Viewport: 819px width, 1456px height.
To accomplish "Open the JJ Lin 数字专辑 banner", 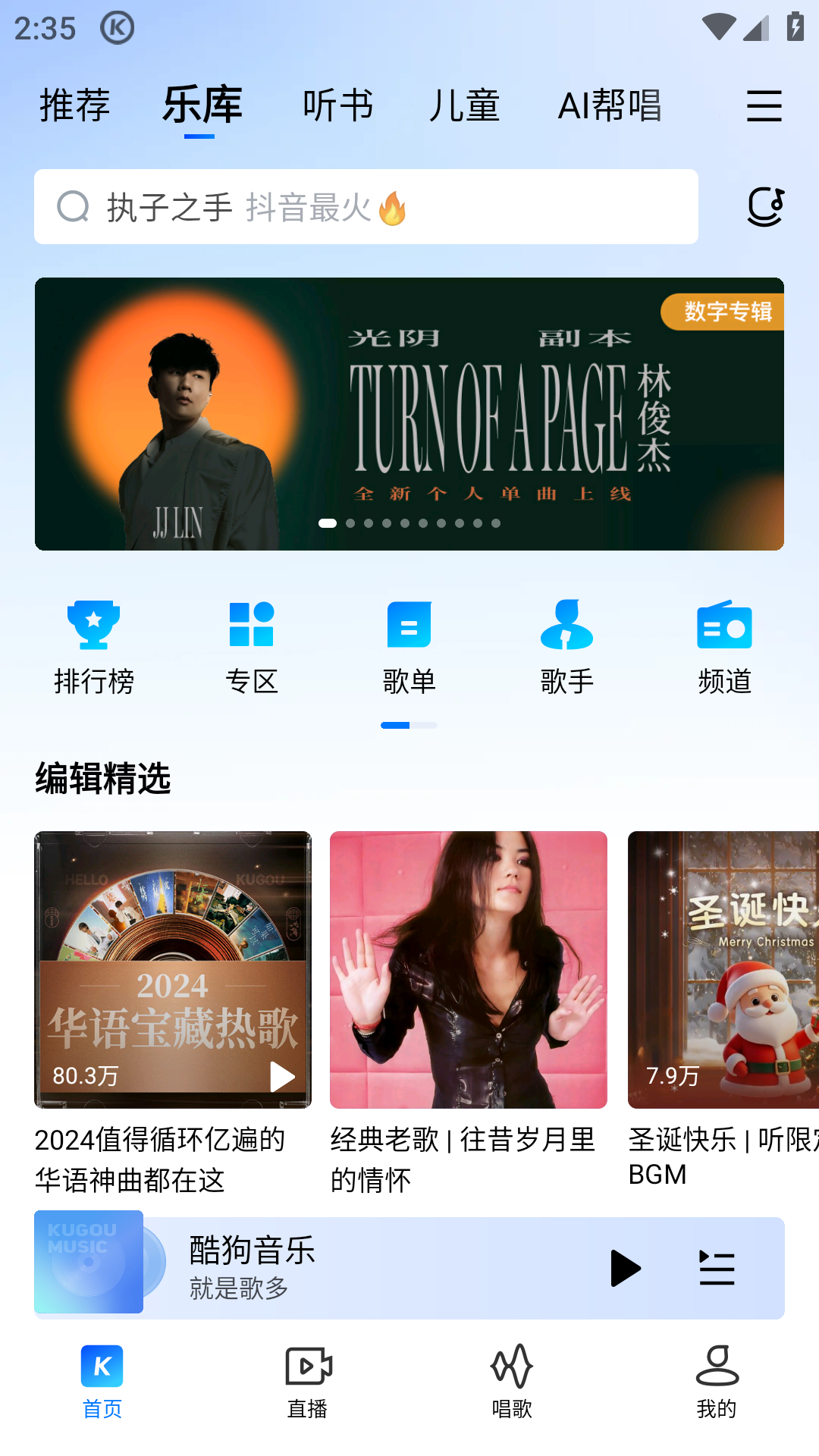I will point(409,413).
